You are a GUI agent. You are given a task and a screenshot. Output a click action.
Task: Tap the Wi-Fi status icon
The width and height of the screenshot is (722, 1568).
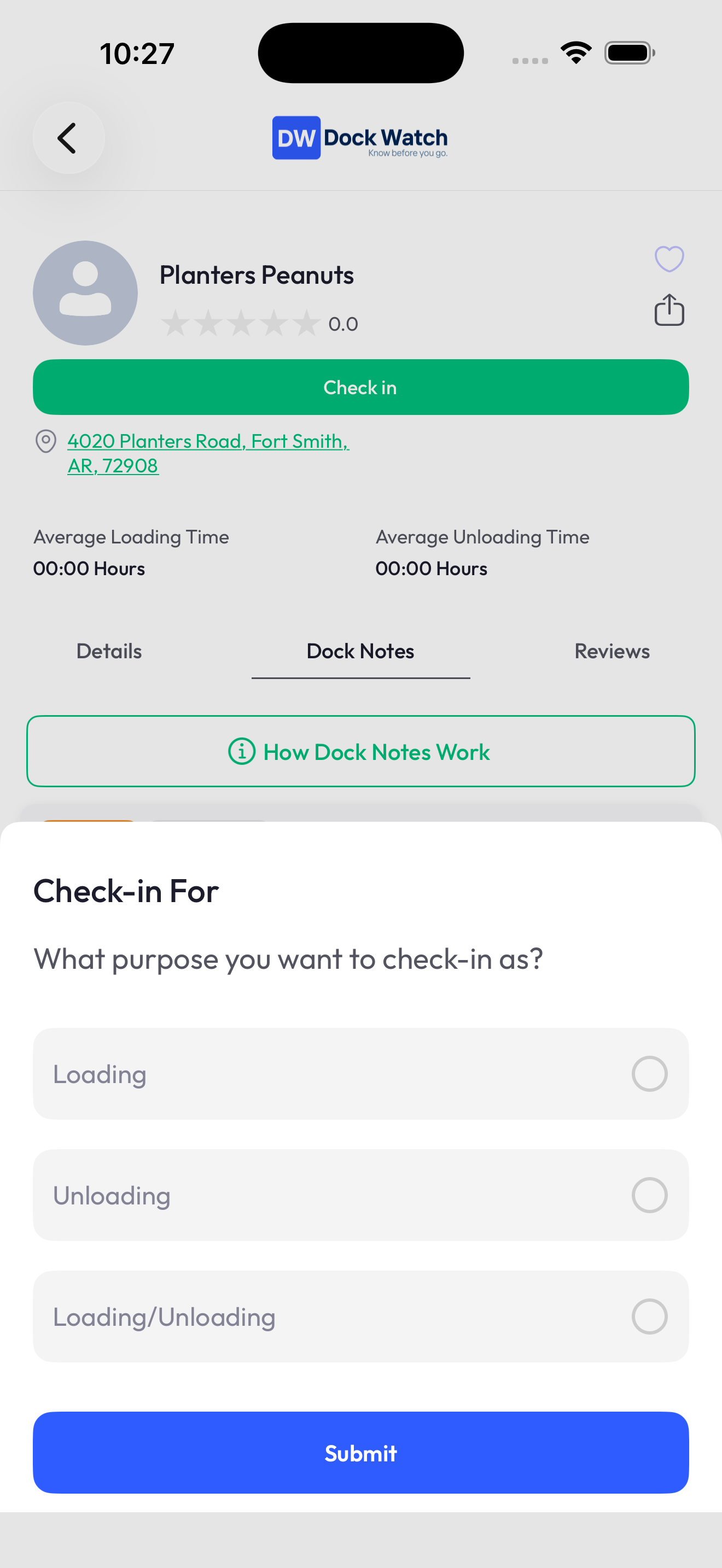tap(575, 52)
